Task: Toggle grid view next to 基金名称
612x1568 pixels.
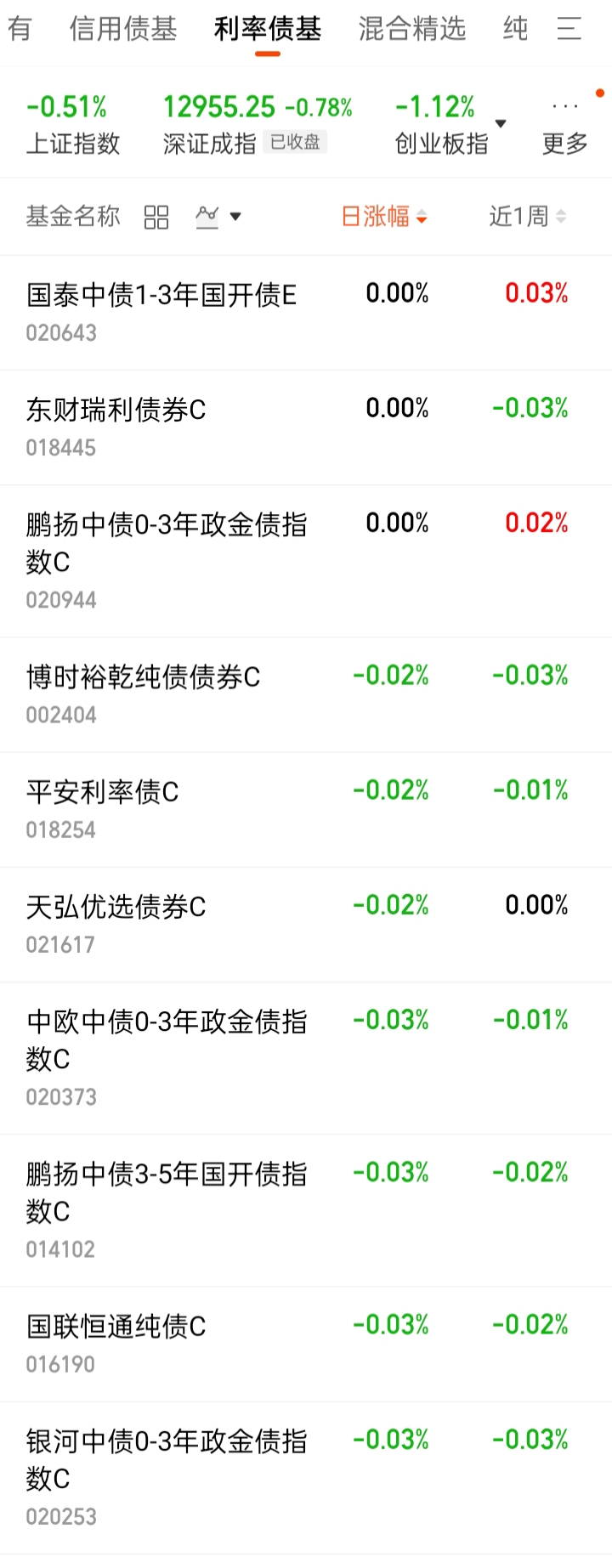Action: click(156, 218)
